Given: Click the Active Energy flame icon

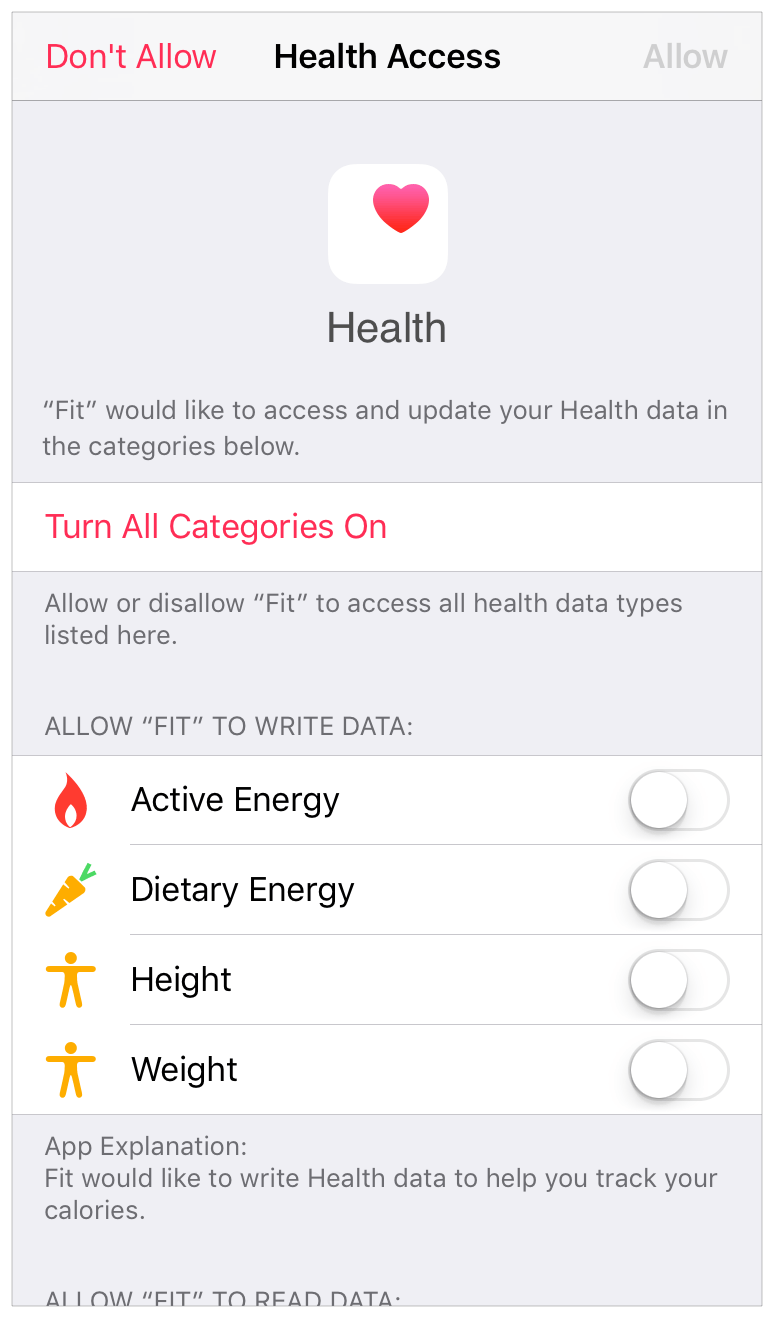Looking at the screenshot, I should [x=70, y=799].
